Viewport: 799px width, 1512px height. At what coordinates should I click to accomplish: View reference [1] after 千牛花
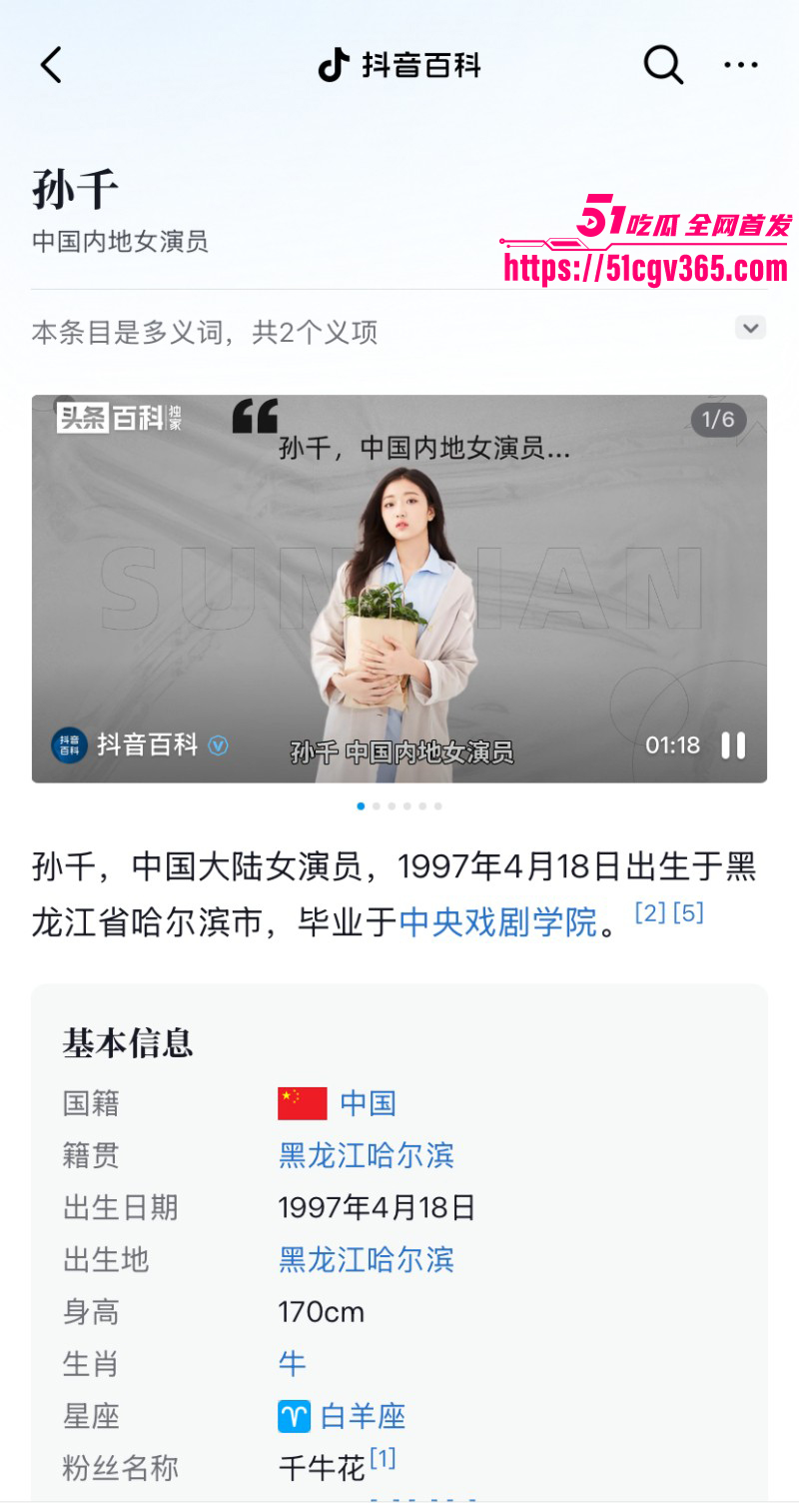click(x=383, y=1459)
